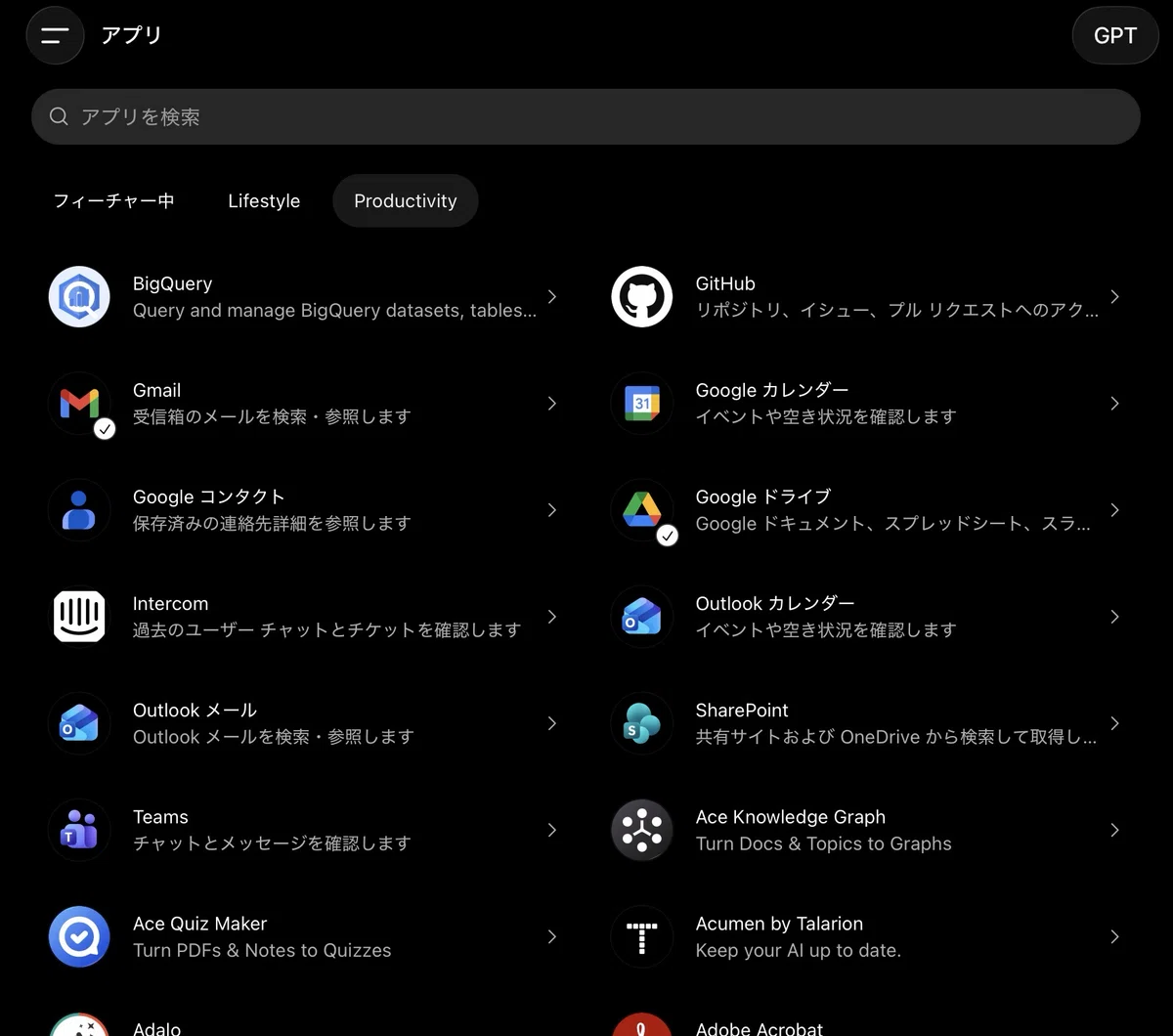This screenshot has height=1036, width=1173.
Task: Open Ace Knowledge Graph app details
Action: point(867,829)
